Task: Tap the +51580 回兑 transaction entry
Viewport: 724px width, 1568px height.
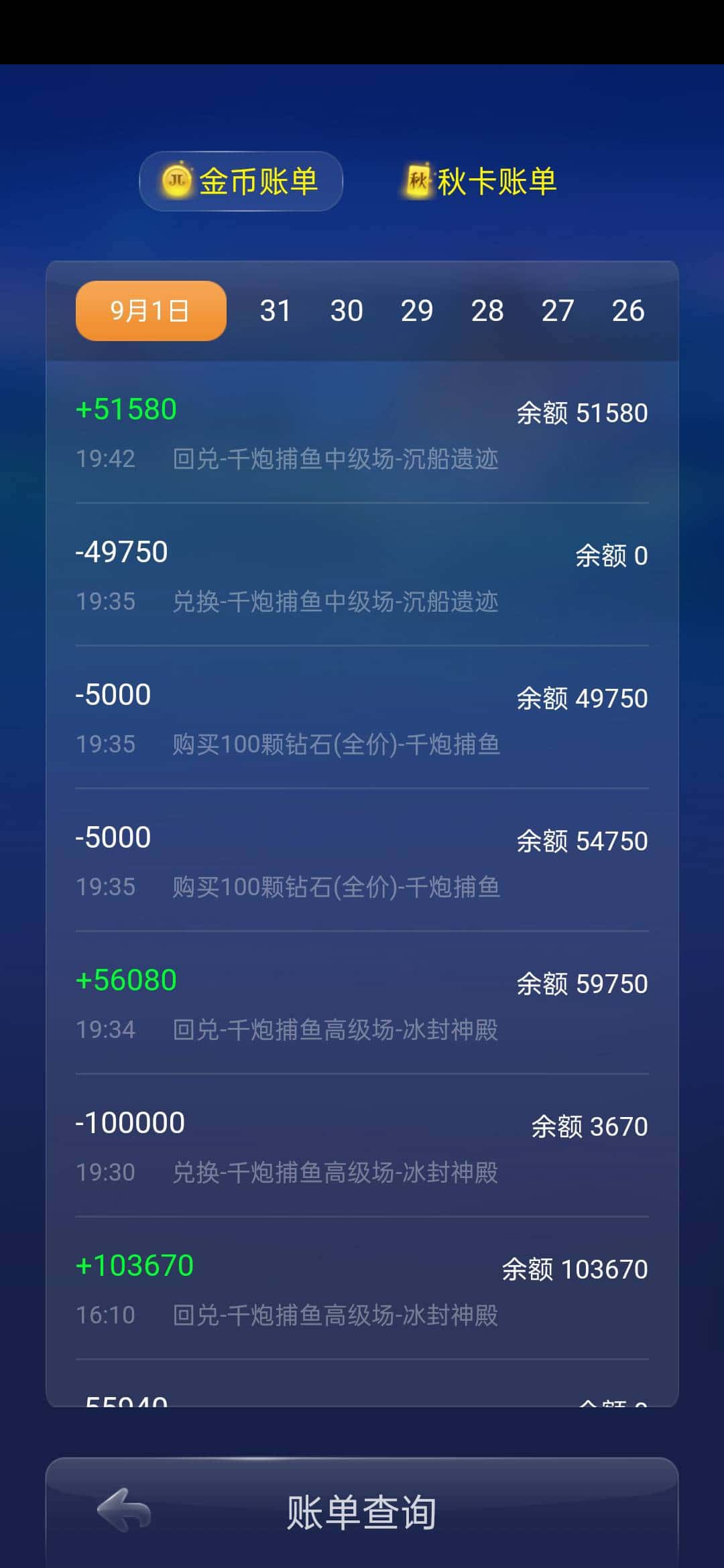Action: (362, 432)
